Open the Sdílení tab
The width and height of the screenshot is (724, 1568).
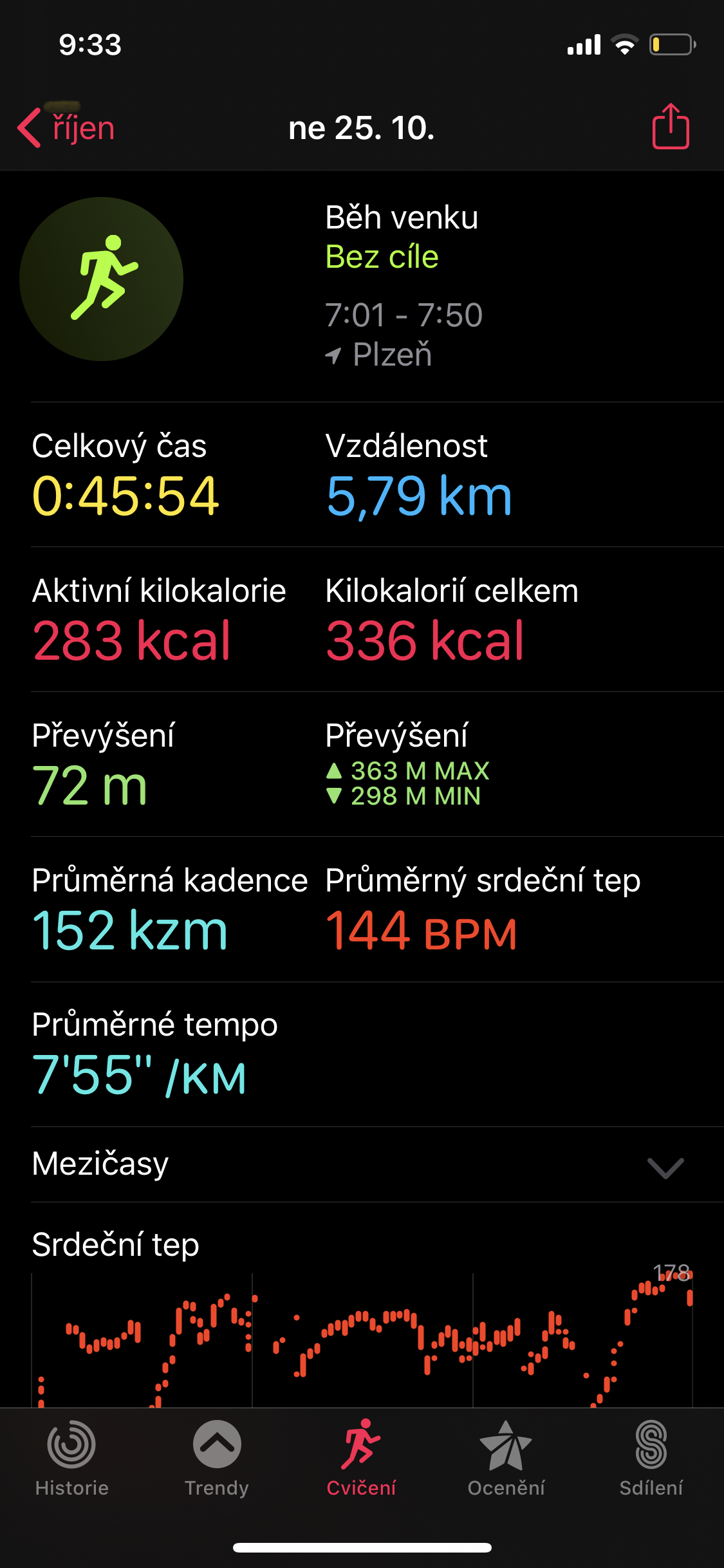(651, 1459)
